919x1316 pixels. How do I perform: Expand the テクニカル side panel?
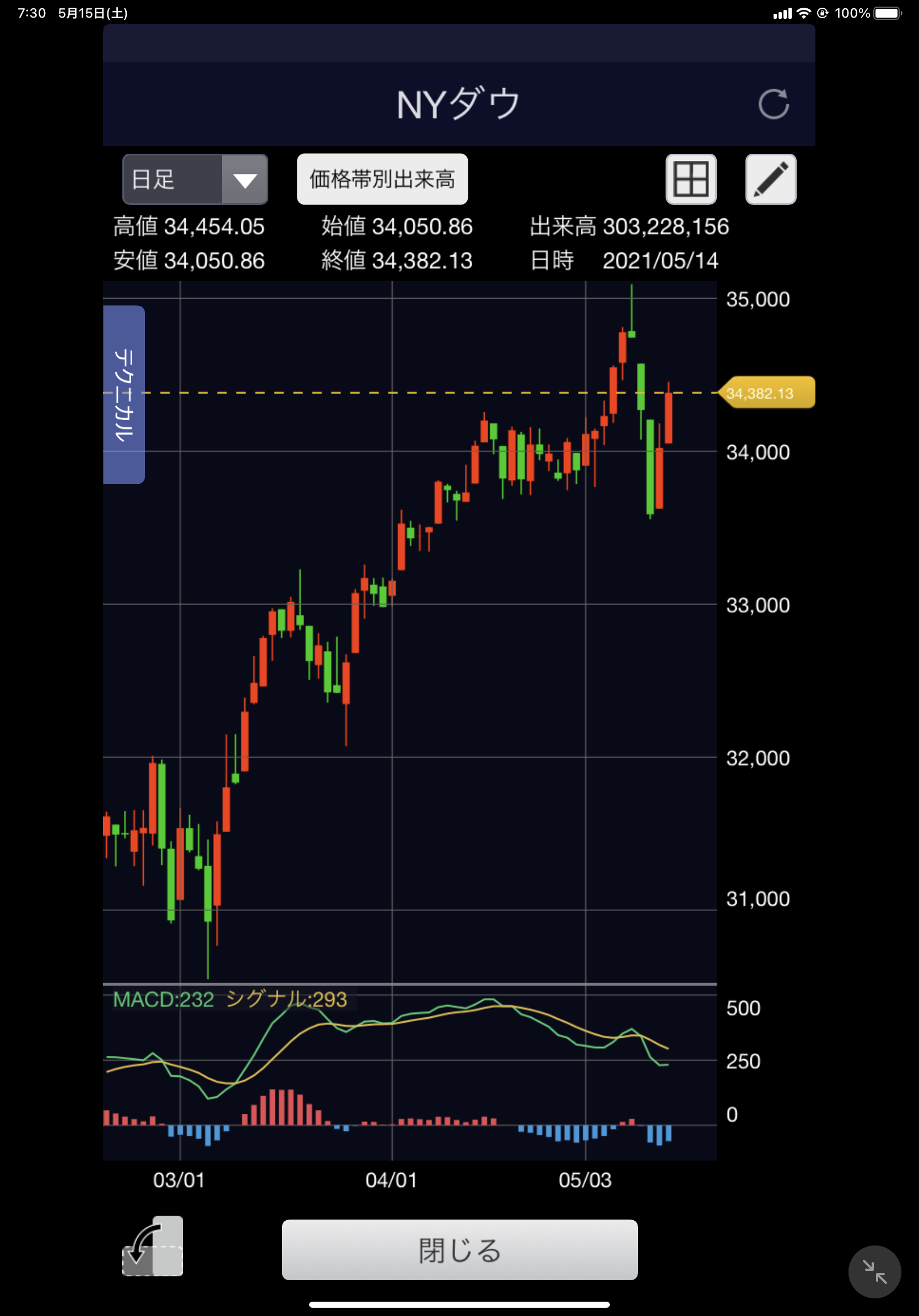124,395
